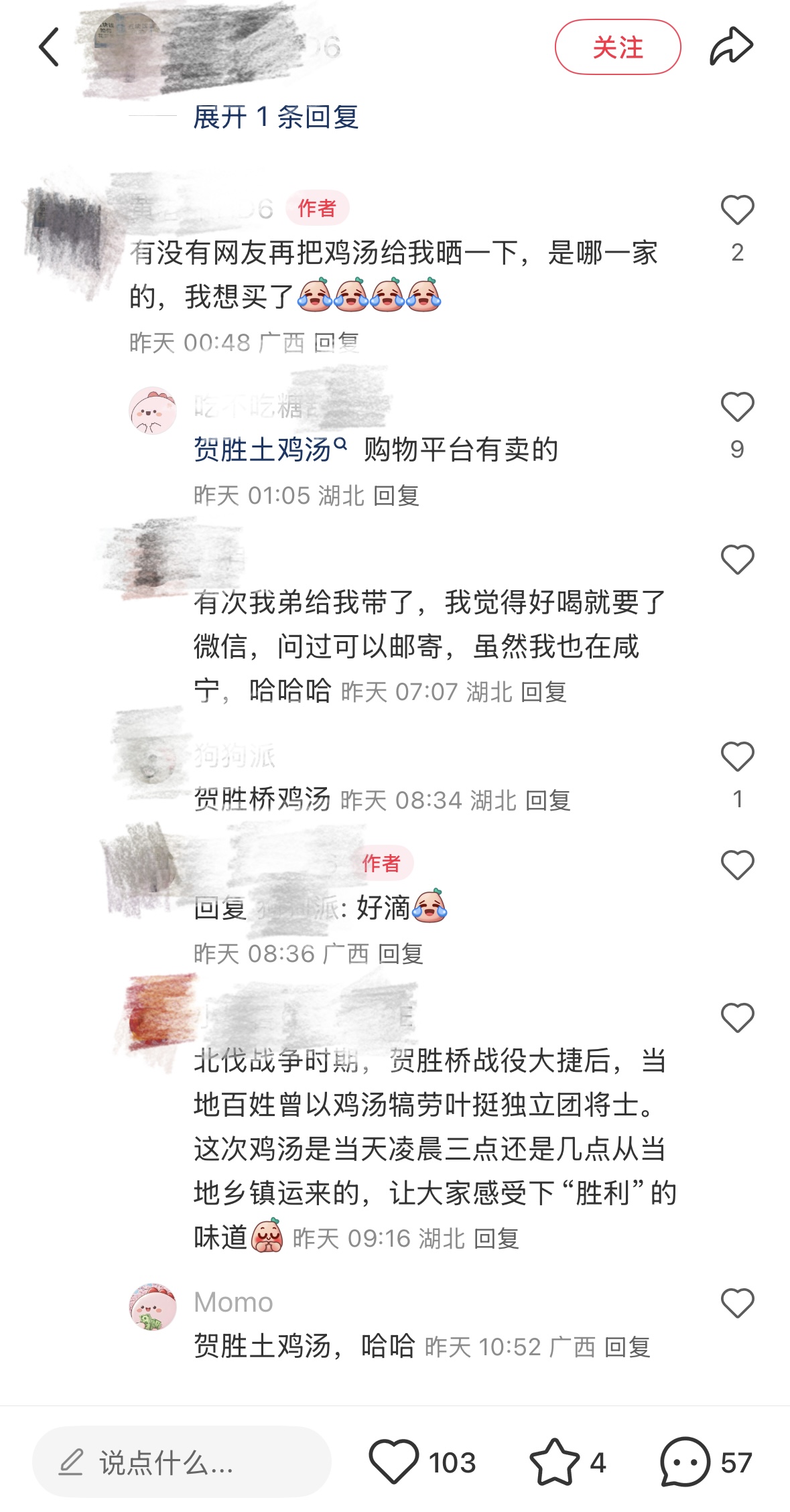The height and width of the screenshot is (1512, 790).
Task: Reply to Momo's comment
Action: pyautogui.click(x=627, y=1347)
